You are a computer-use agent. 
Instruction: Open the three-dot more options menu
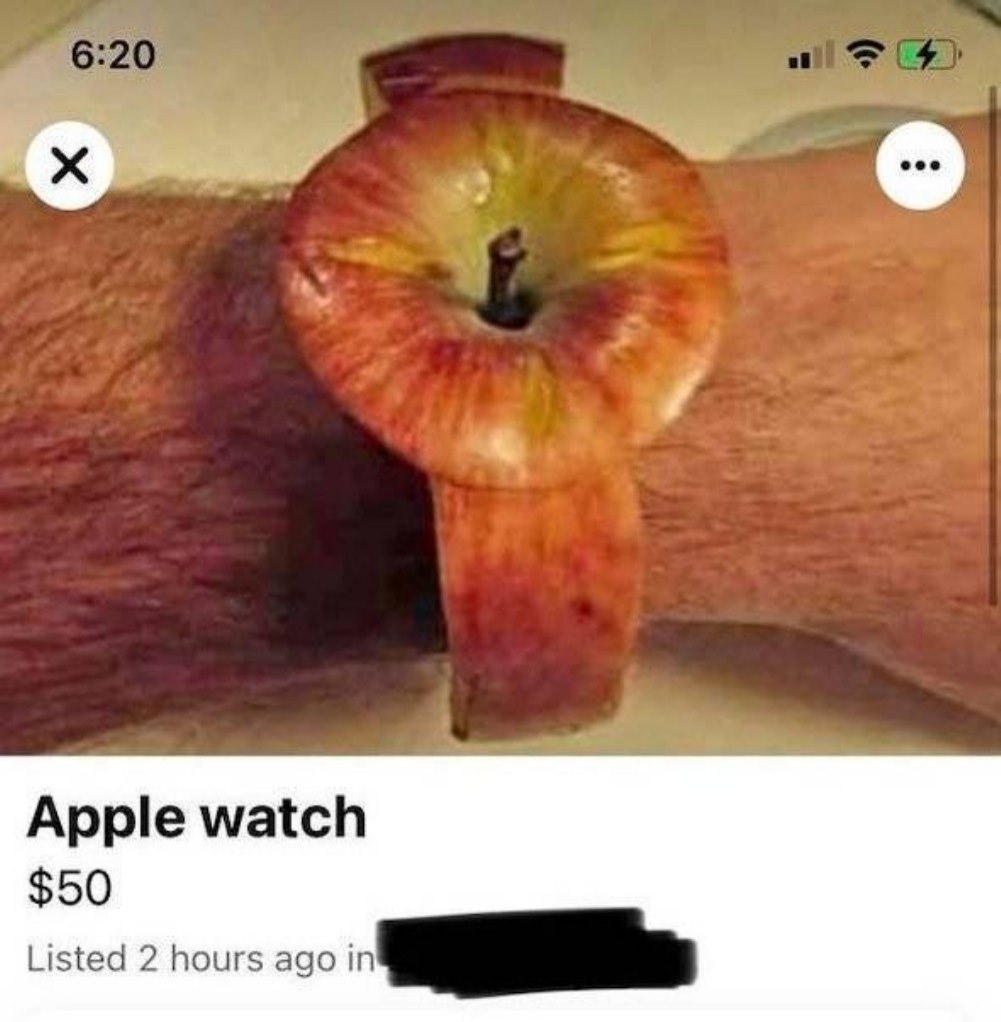[921, 162]
